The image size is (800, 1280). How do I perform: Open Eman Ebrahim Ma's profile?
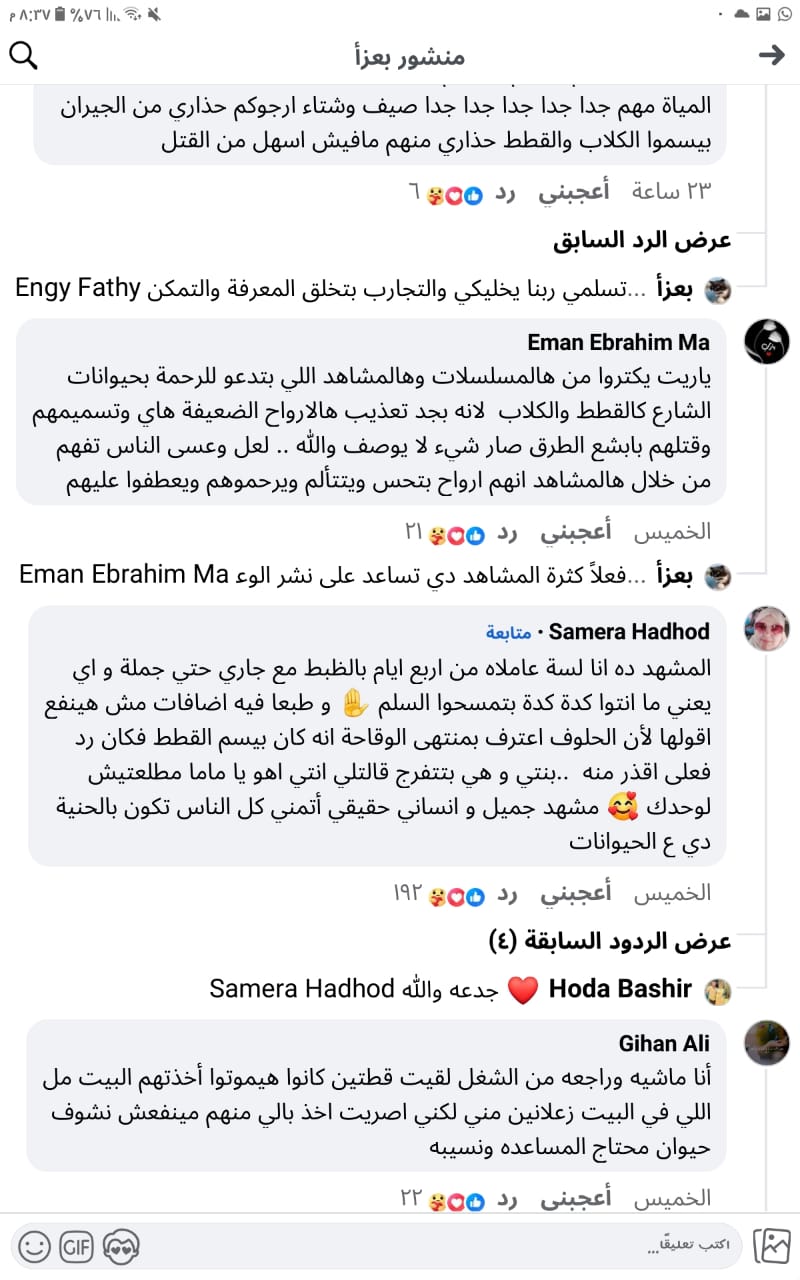pyautogui.click(x=767, y=343)
